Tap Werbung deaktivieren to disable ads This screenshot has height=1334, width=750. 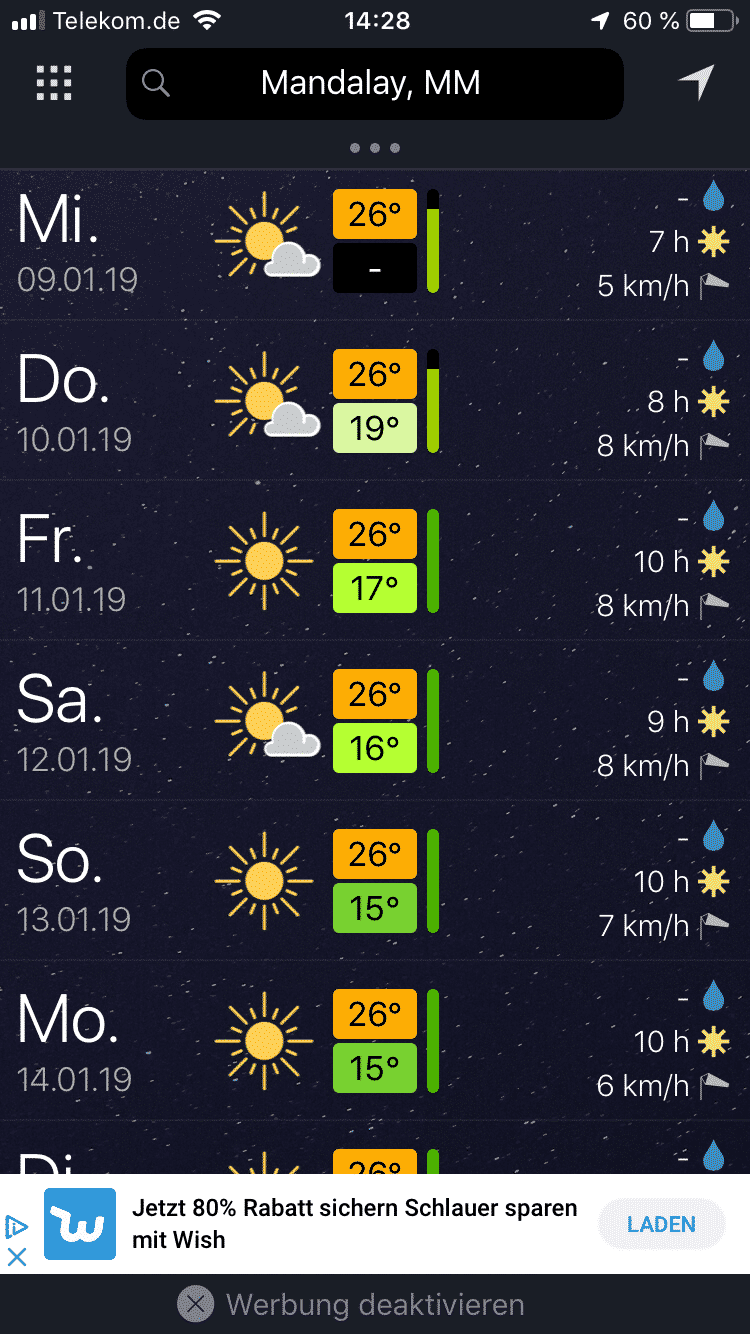(x=351, y=1304)
